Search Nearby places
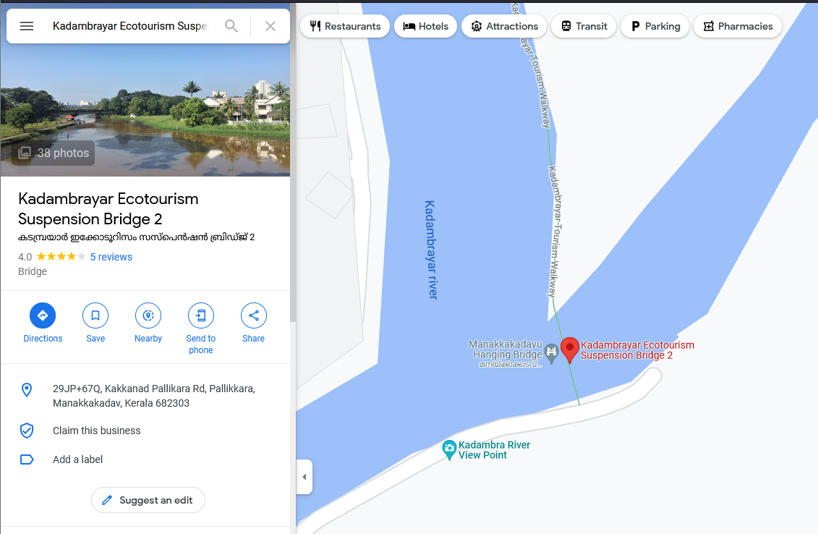This screenshot has height=534, width=818. [x=148, y=316]
